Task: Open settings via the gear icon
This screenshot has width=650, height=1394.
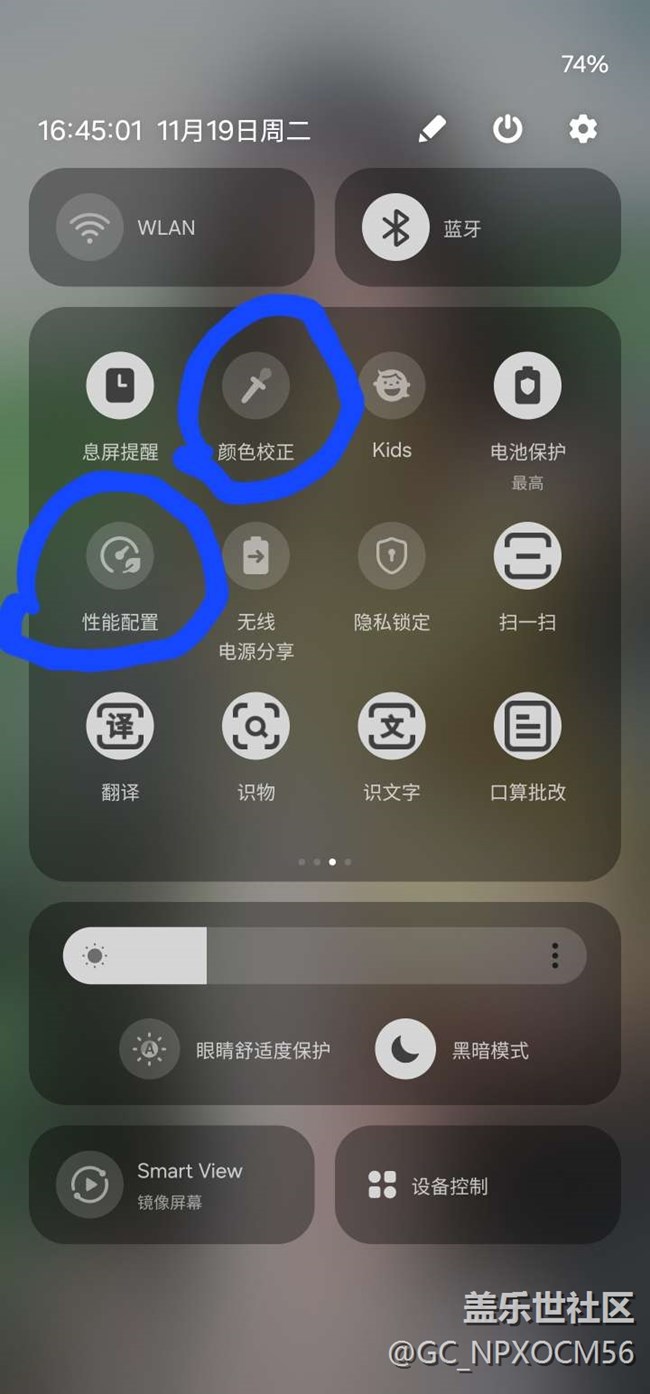Action: point(582,129)
